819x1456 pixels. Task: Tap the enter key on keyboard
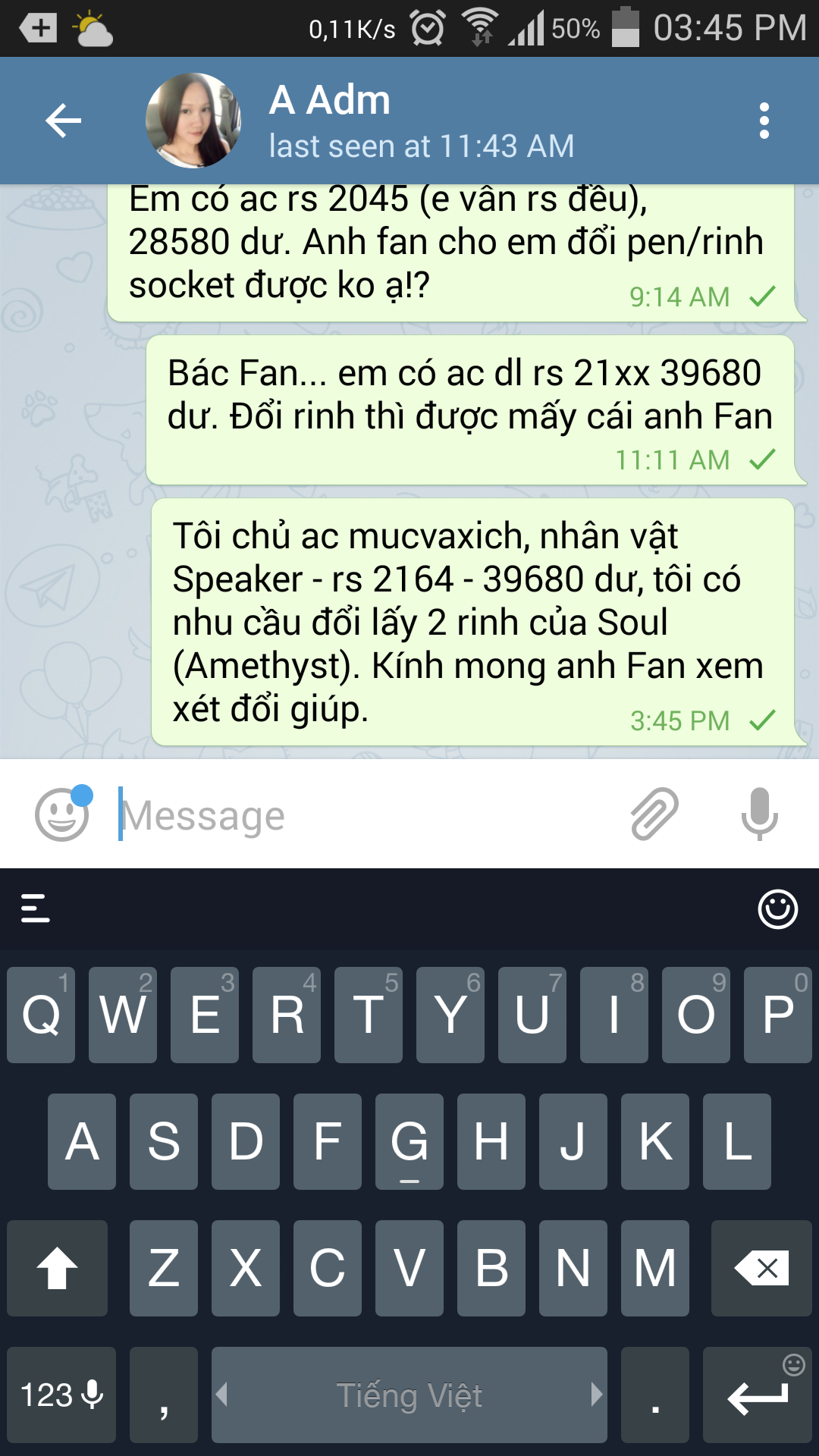[758, 1395]
